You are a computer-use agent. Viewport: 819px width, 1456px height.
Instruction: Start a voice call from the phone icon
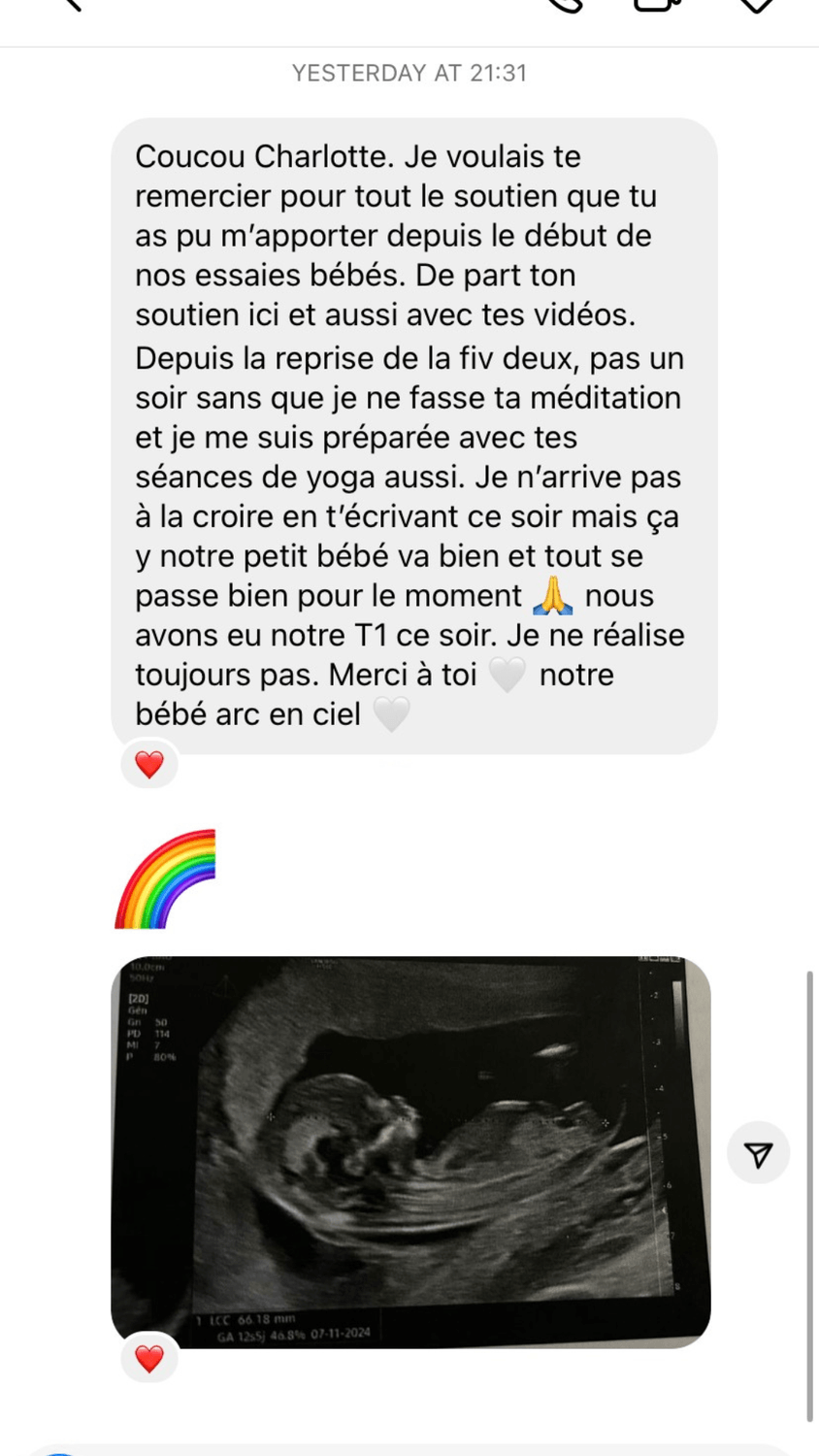pyautogui.click(x=567, y=4)
